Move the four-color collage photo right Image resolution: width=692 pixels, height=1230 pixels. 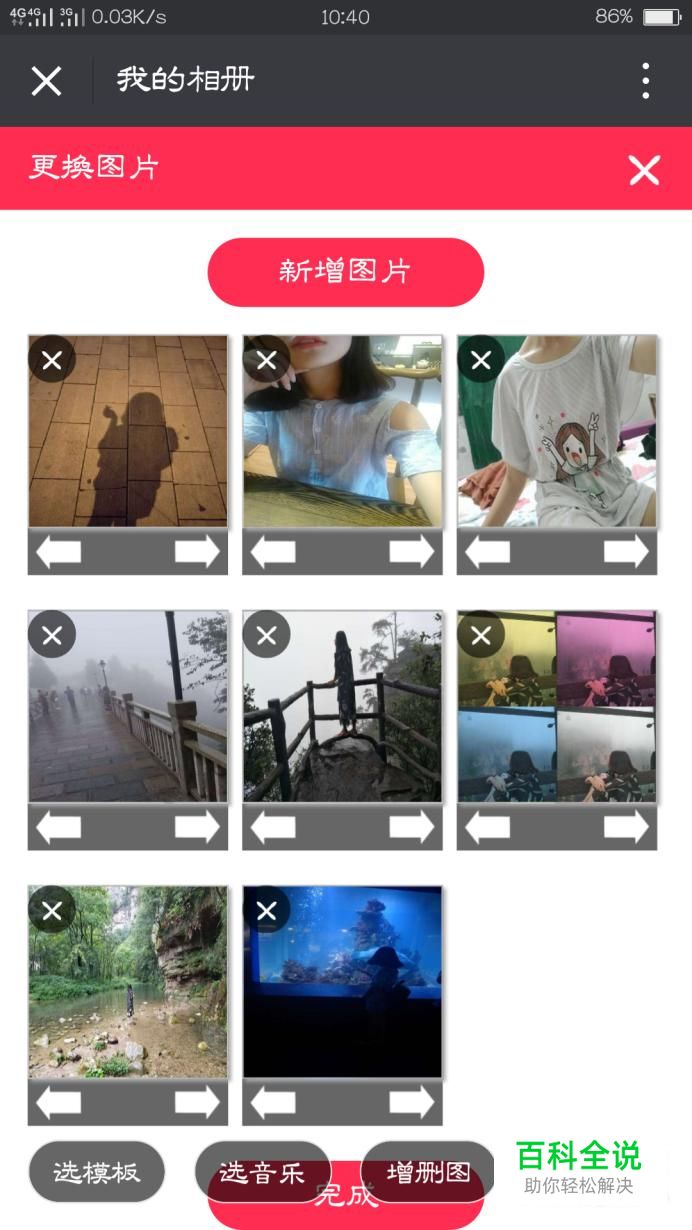pyautogui.click(x=626, y=826)
